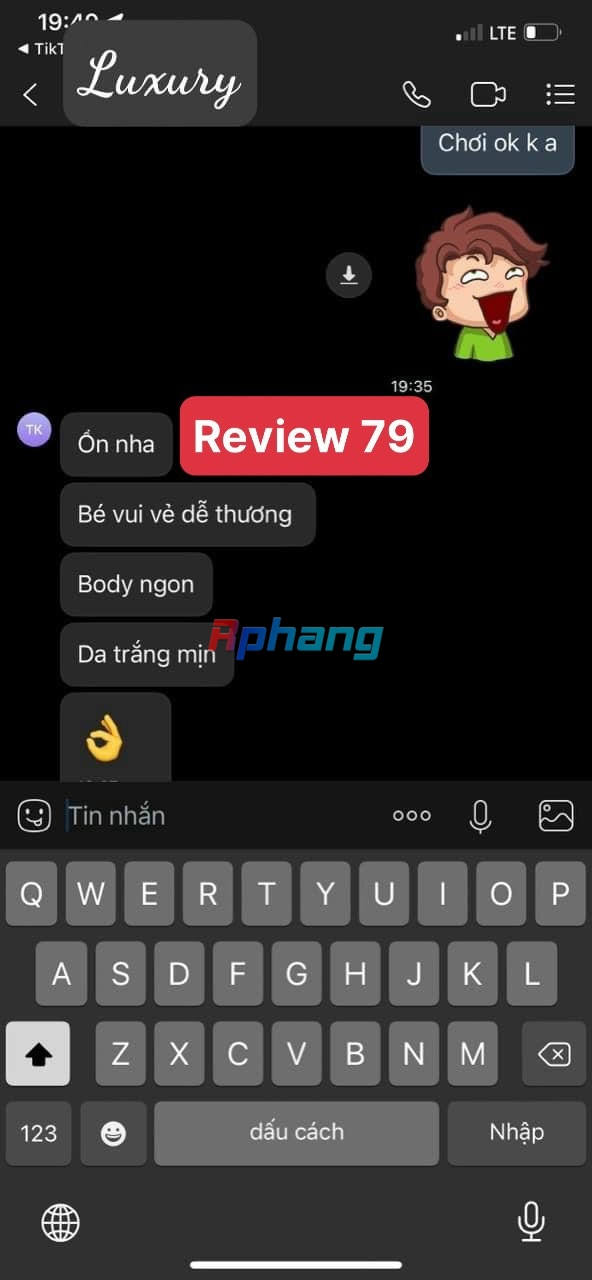The image size is (592, 1280).
Task: Open TK contact avatar
Action: 34,429
